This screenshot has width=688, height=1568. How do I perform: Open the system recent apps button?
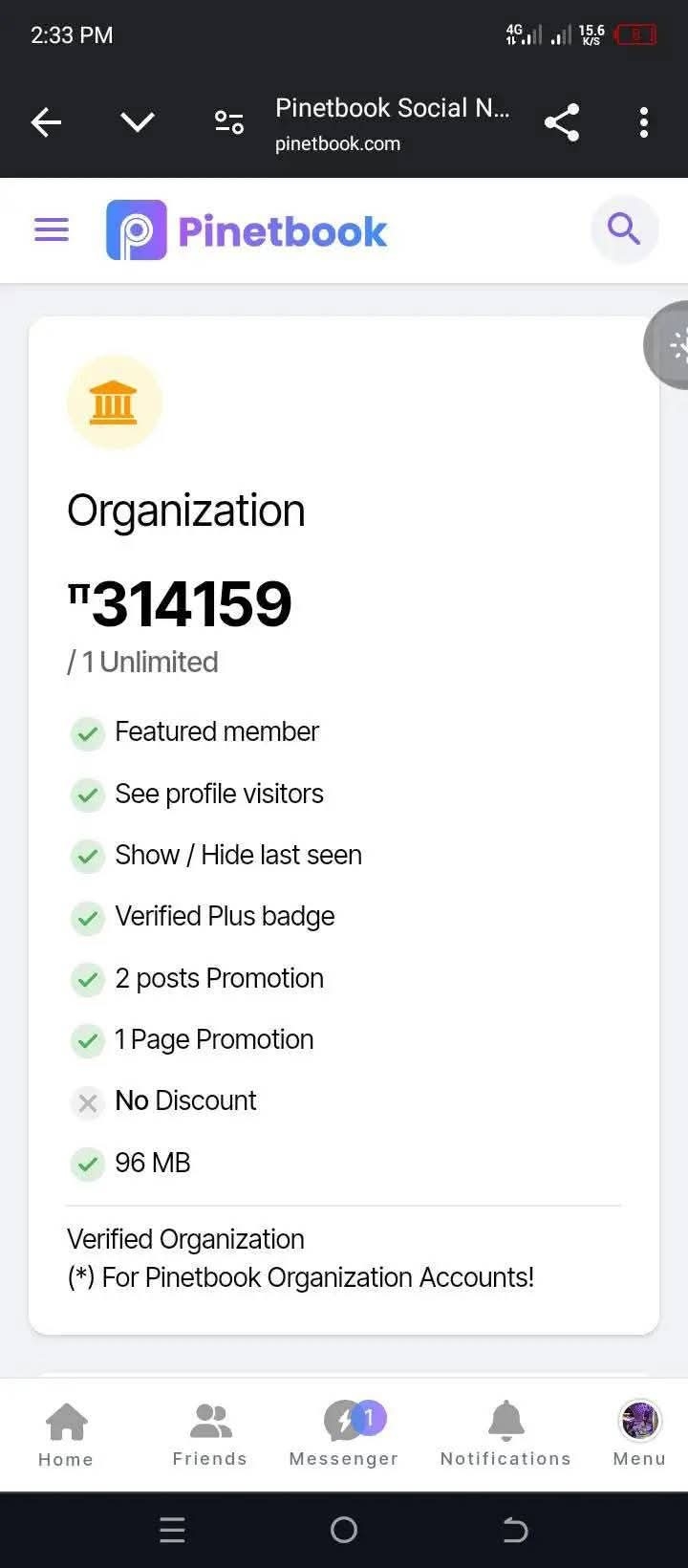click(x=172, y=1531)
